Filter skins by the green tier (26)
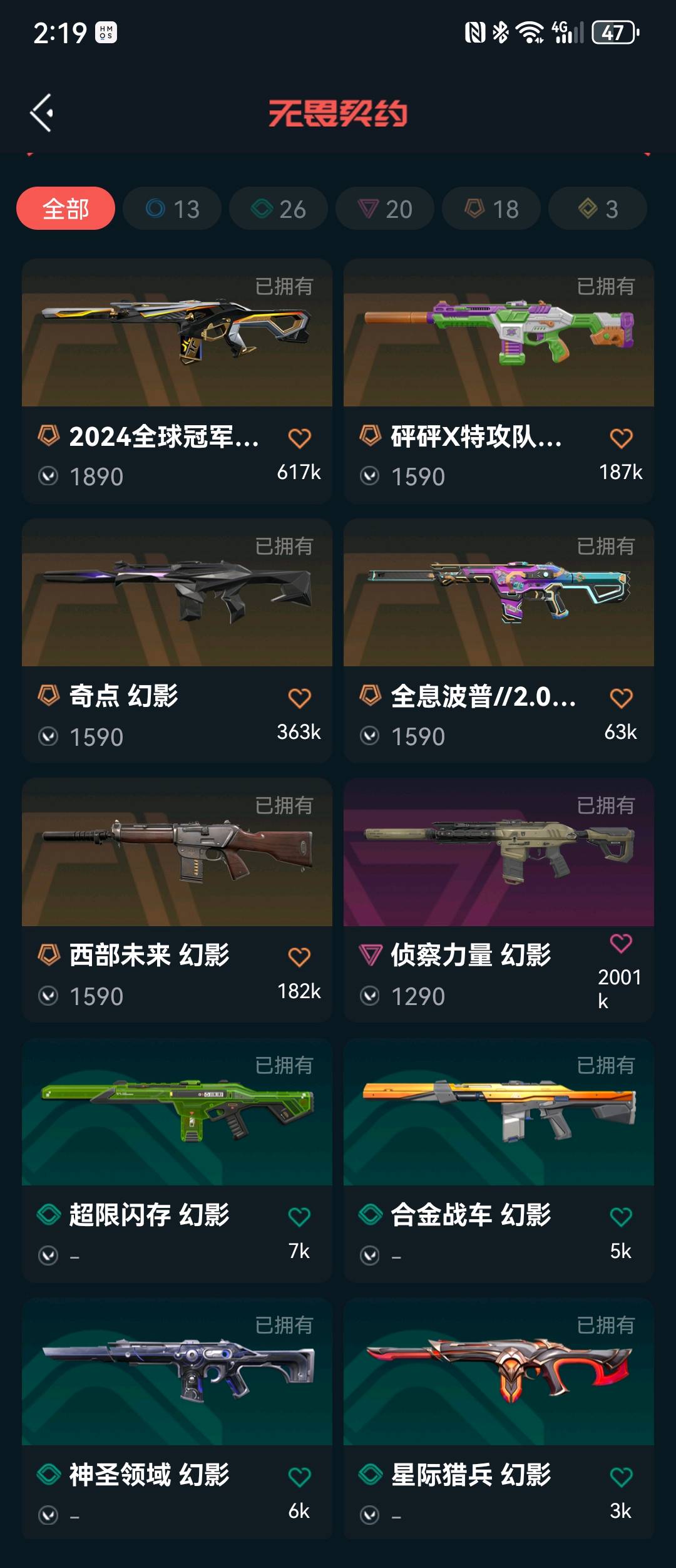This screenshot has height=1568, width=676. click(x=279, y=209)
